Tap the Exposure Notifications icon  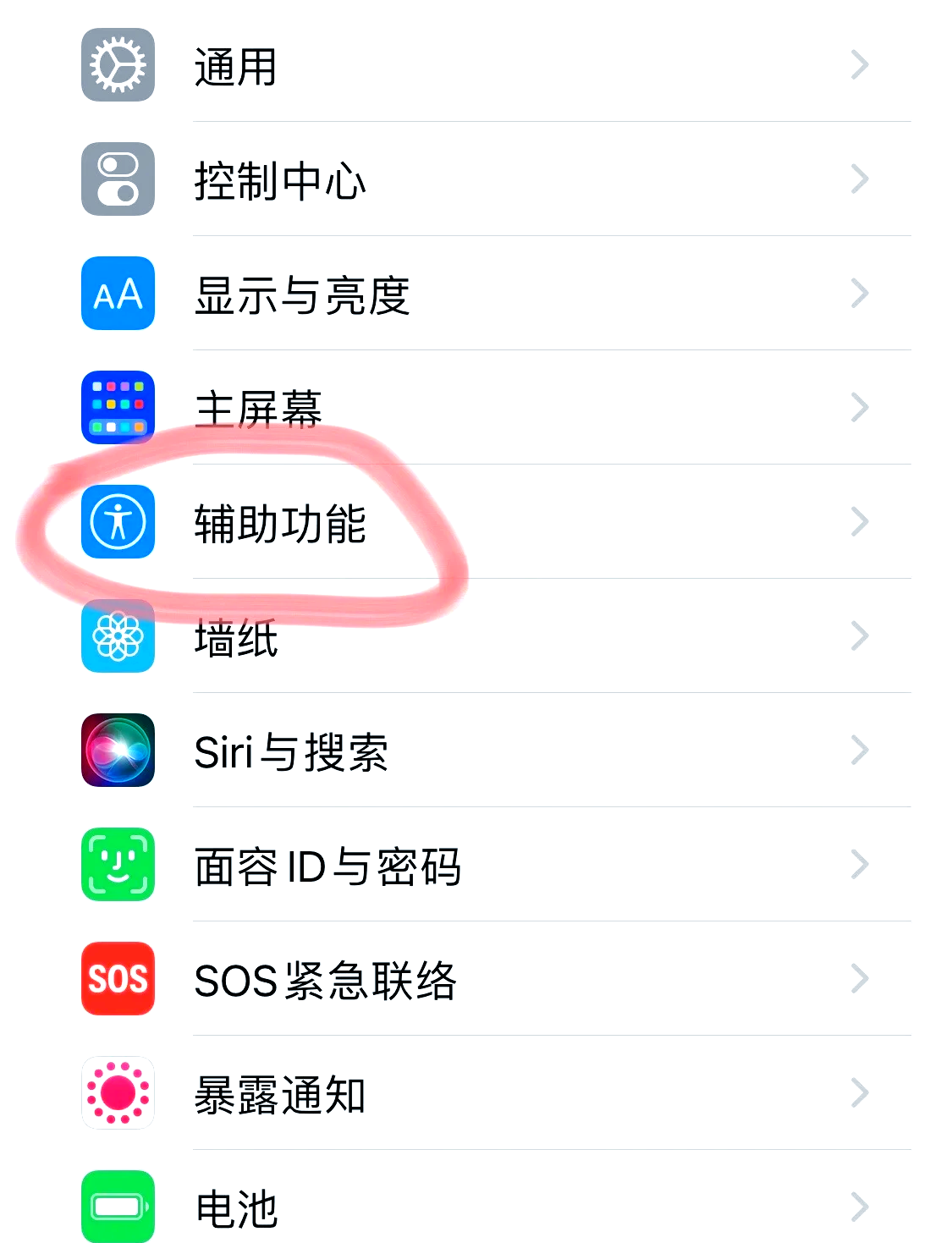pyautogui.click(x=117, y=1095)
